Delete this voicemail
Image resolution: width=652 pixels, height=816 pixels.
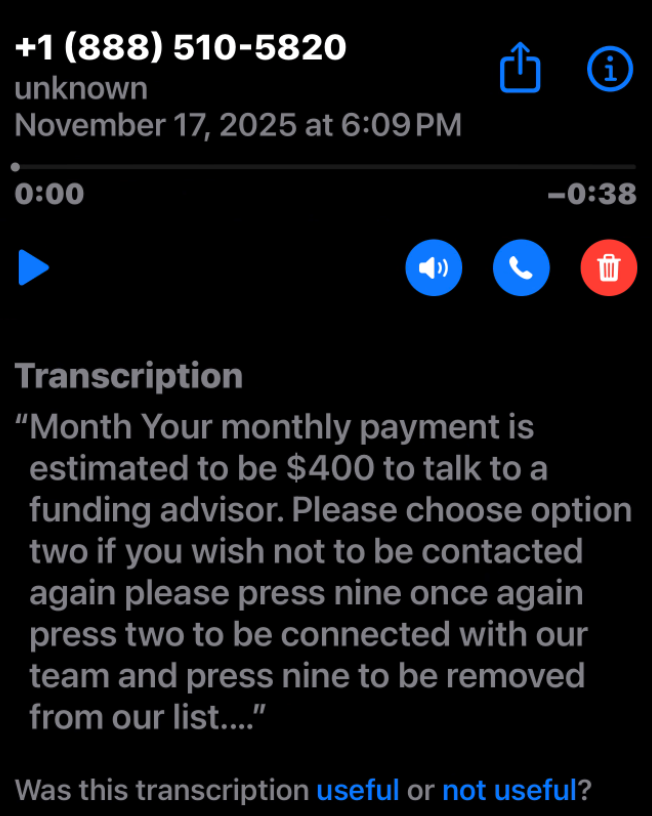click(608, 268)
